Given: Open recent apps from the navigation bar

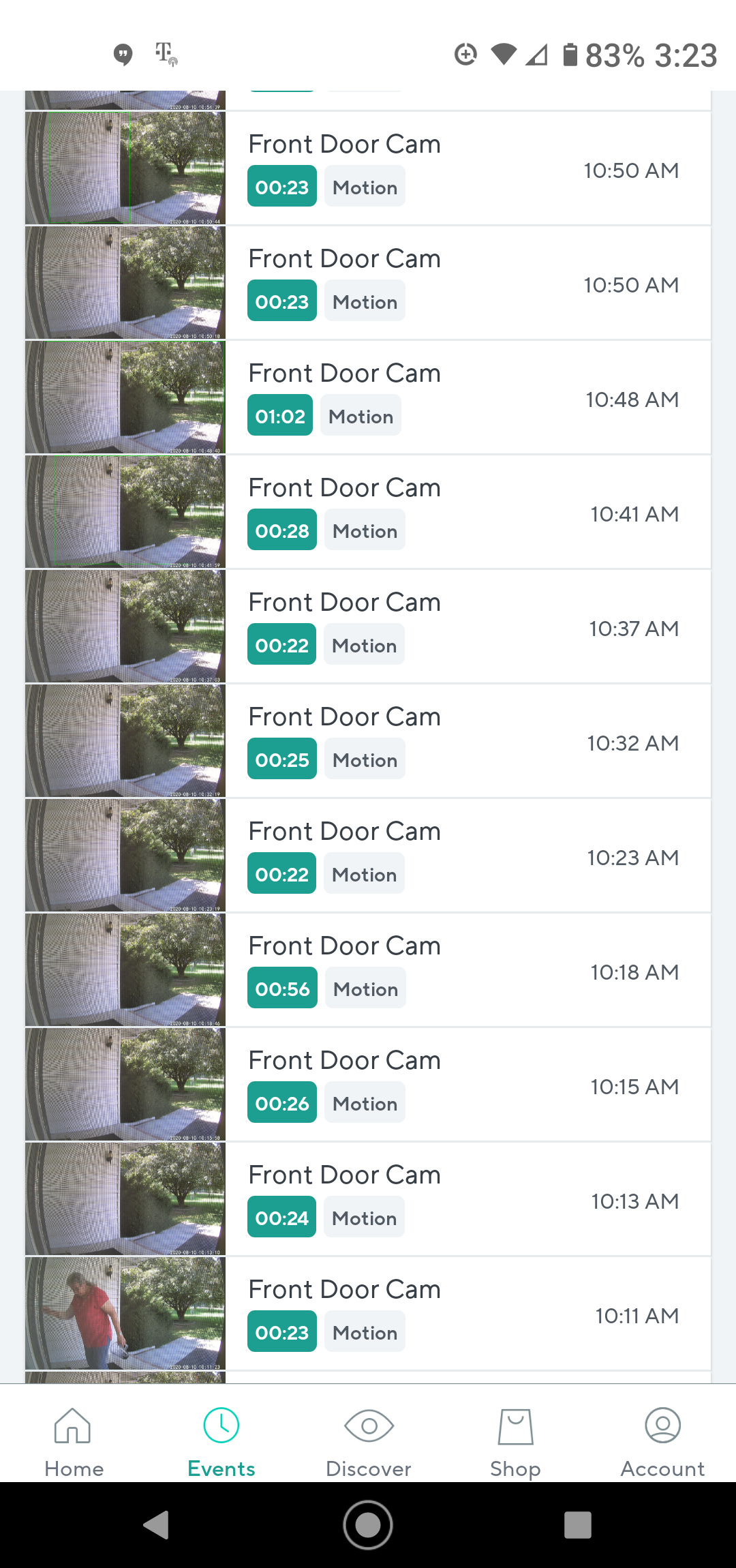Looking at the screenshot, I should [578, 1525].
